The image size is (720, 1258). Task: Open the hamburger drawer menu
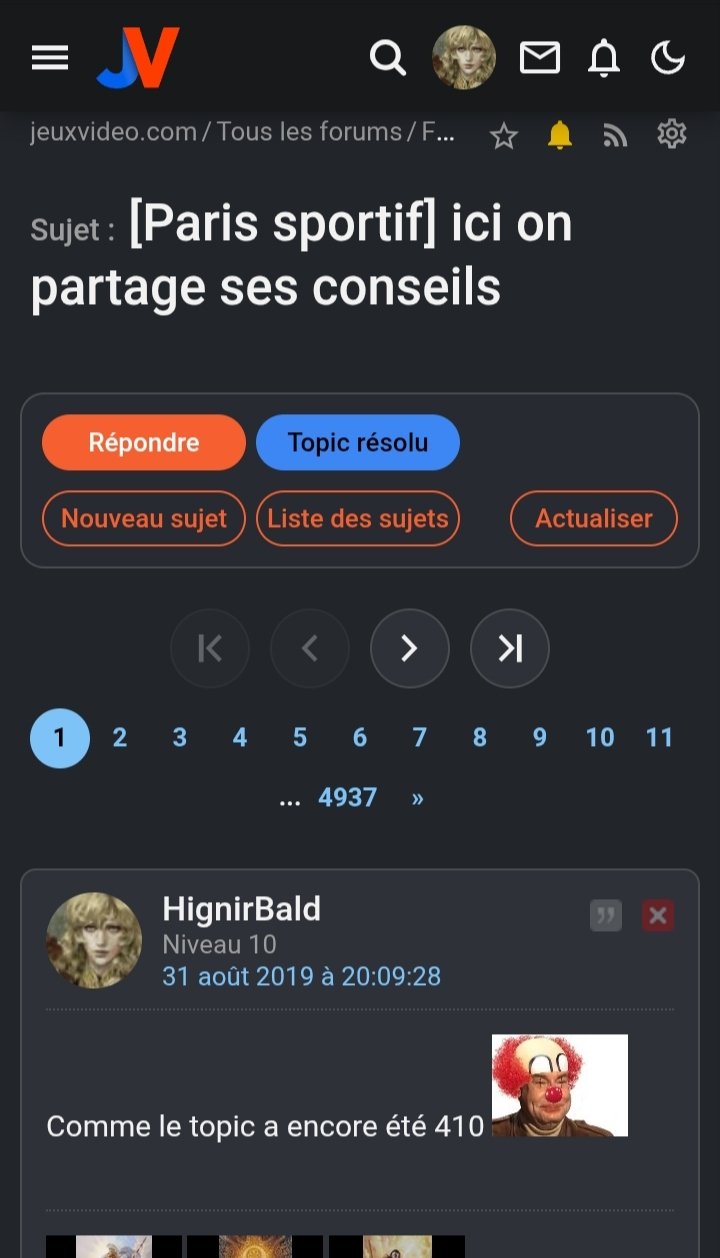pyautogui.click(x=50, y=58)
